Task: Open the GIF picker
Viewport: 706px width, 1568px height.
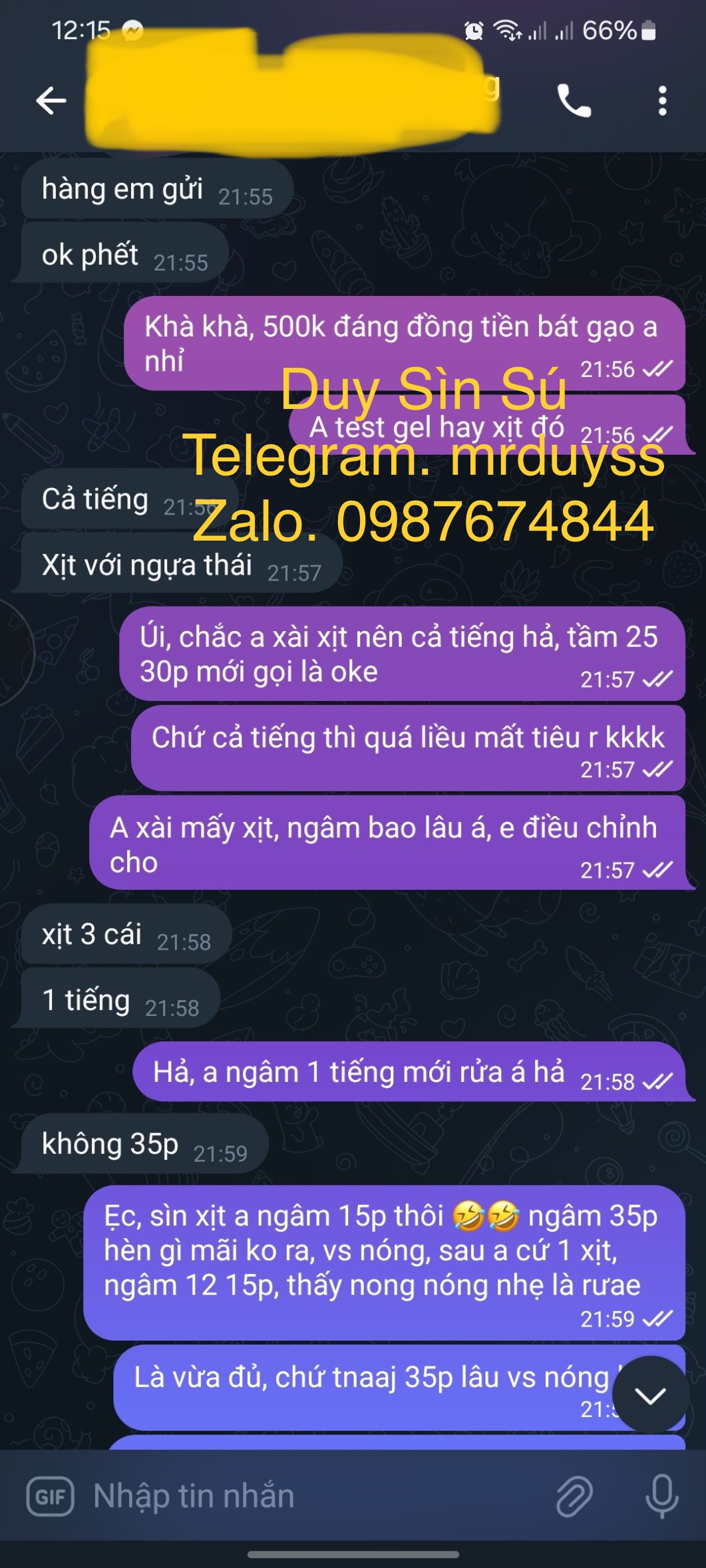Action: (50, 1497)
